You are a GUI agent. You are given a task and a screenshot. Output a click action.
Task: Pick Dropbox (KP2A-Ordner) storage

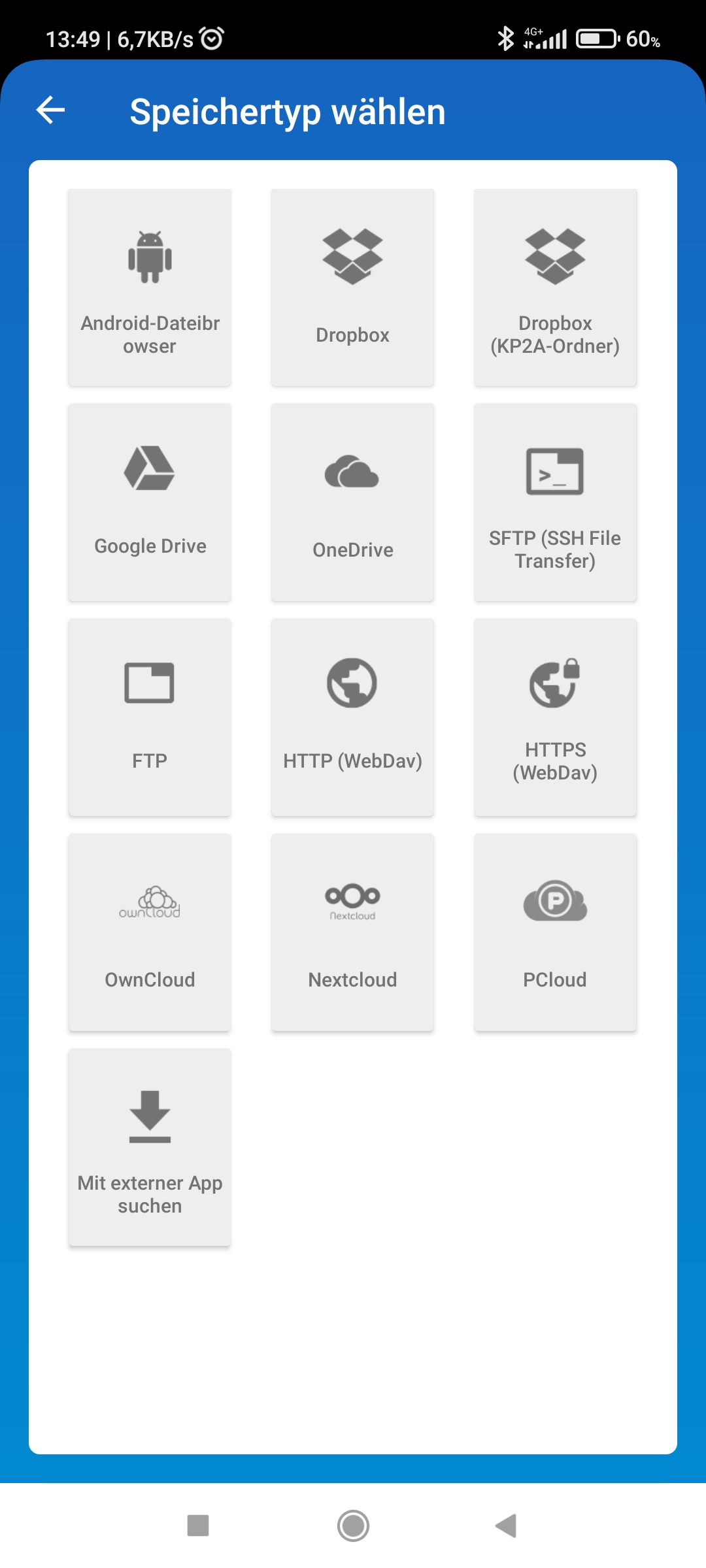555,287
